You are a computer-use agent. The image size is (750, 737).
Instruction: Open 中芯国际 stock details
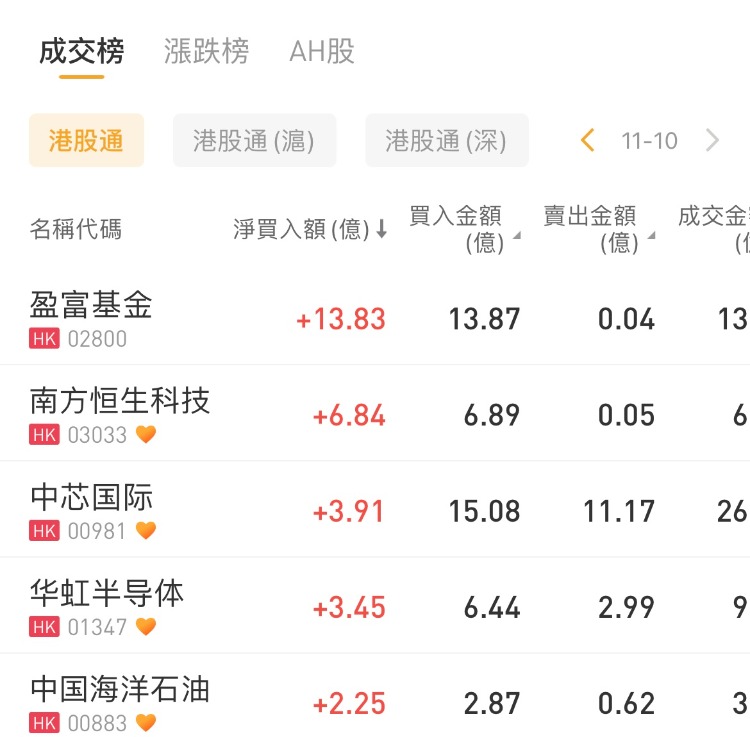[x=92, y=509]
